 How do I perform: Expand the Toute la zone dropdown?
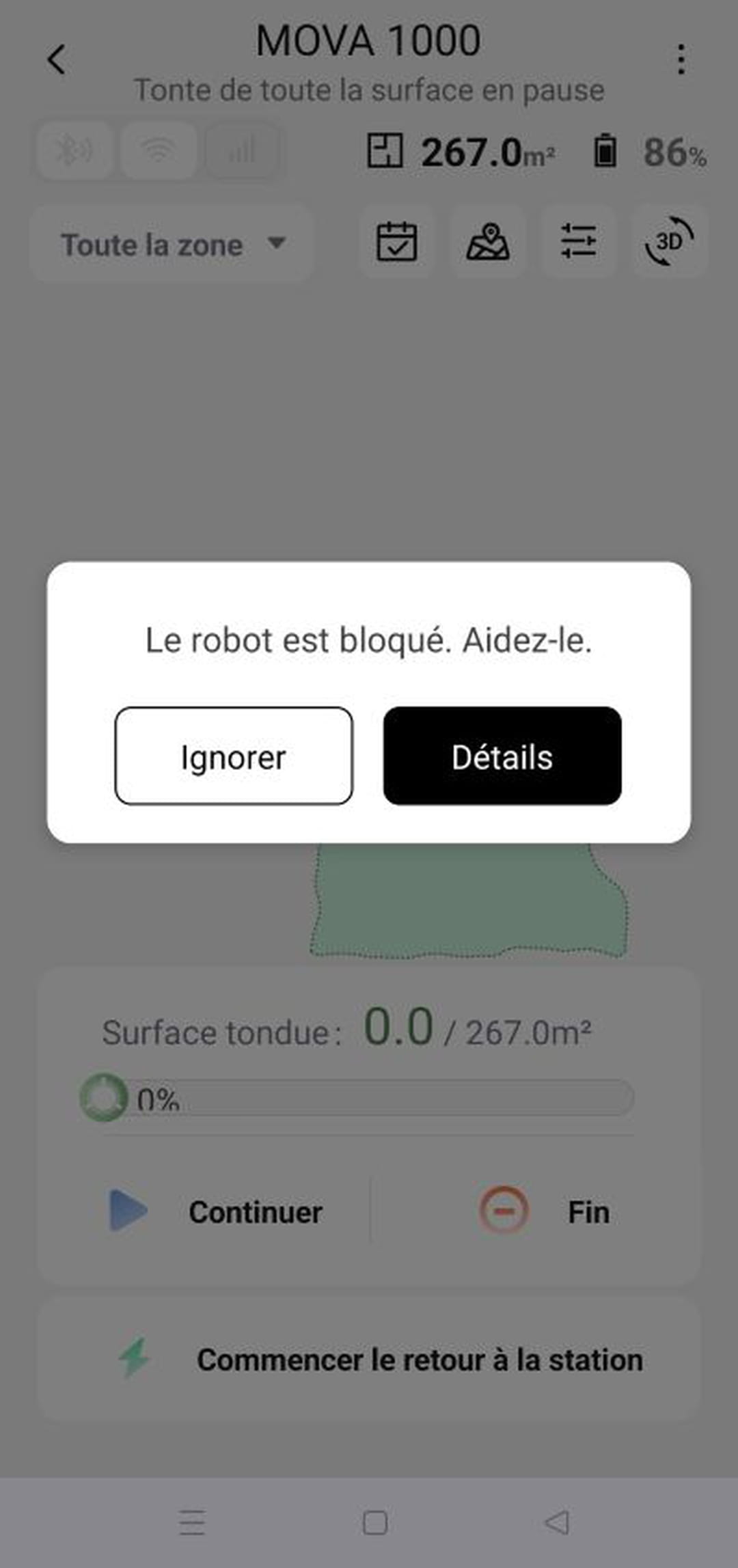point(173,244)
